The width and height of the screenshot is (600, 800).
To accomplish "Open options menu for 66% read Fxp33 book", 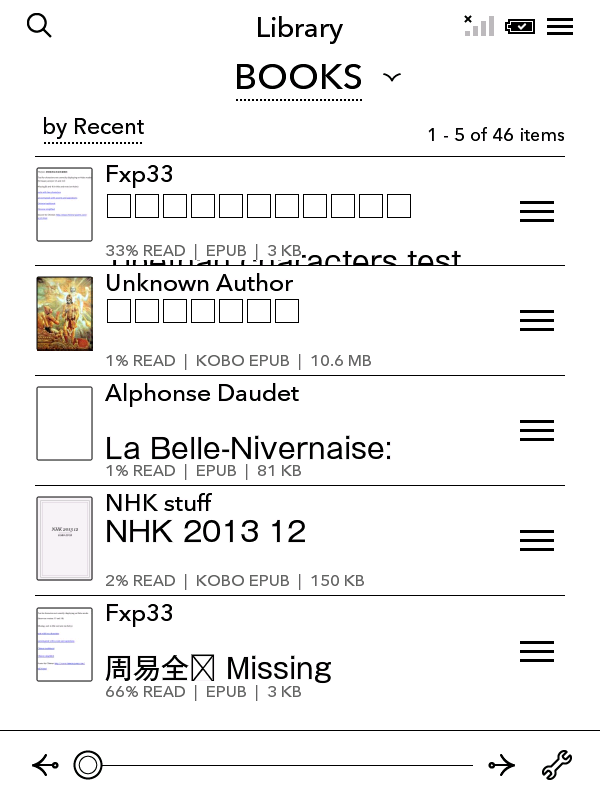I will 537,651.
